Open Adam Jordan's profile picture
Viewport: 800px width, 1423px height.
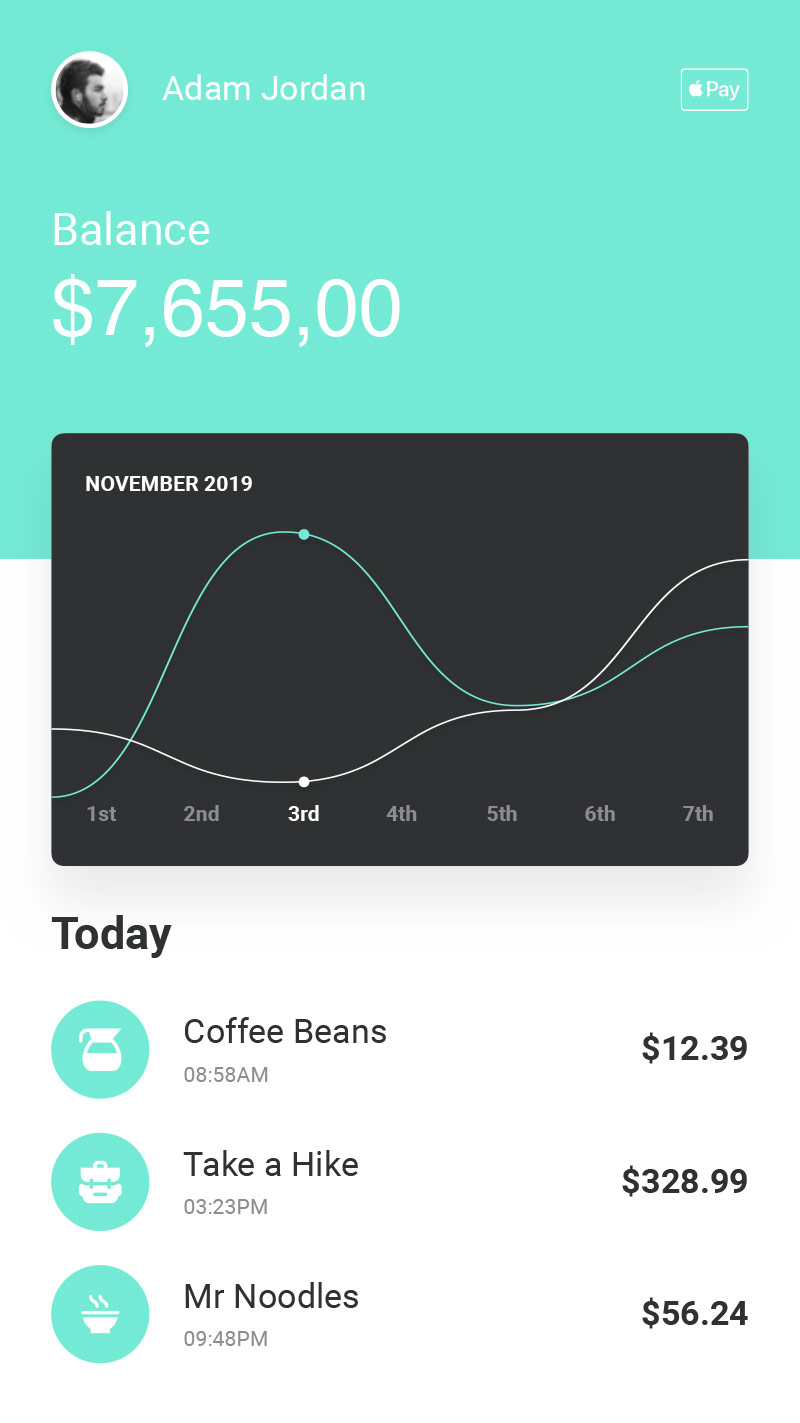click(x=90, y=90)
